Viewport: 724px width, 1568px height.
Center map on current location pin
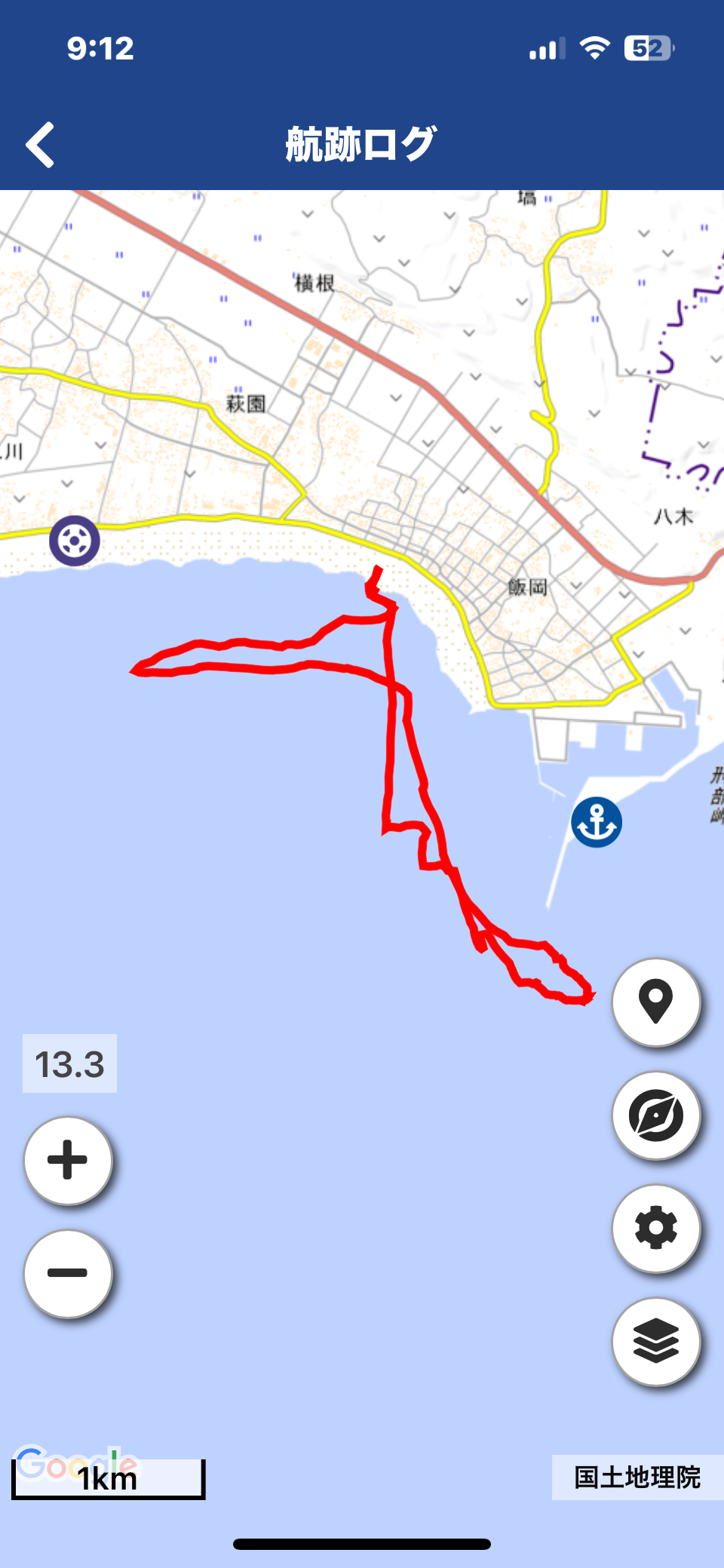coord(656,1002)
